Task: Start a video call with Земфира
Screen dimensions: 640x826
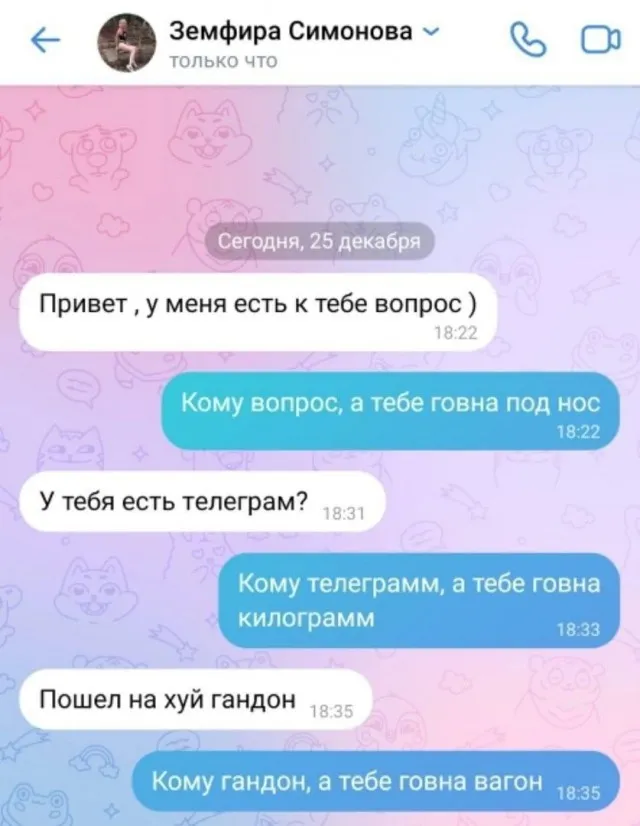Action: [x=599, y=41]
